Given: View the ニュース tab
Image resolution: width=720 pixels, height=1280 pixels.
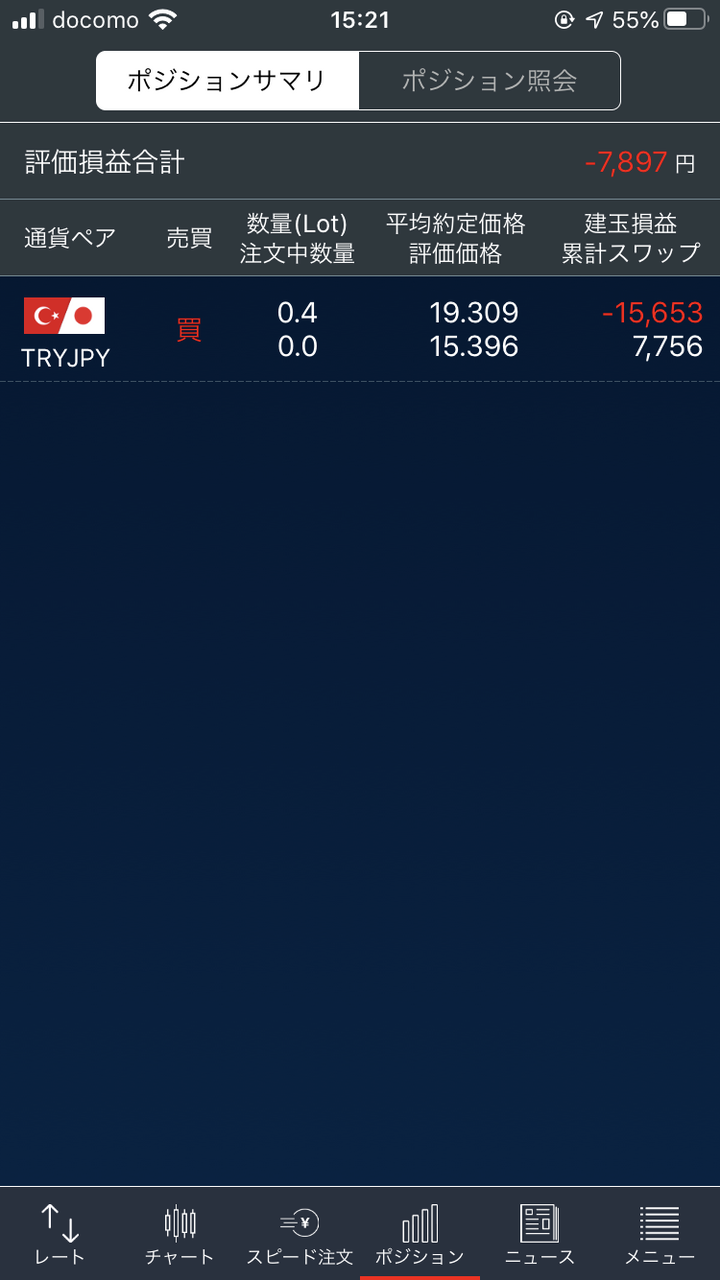Looking at the screenshot, I should click(x=540, y=1234).
